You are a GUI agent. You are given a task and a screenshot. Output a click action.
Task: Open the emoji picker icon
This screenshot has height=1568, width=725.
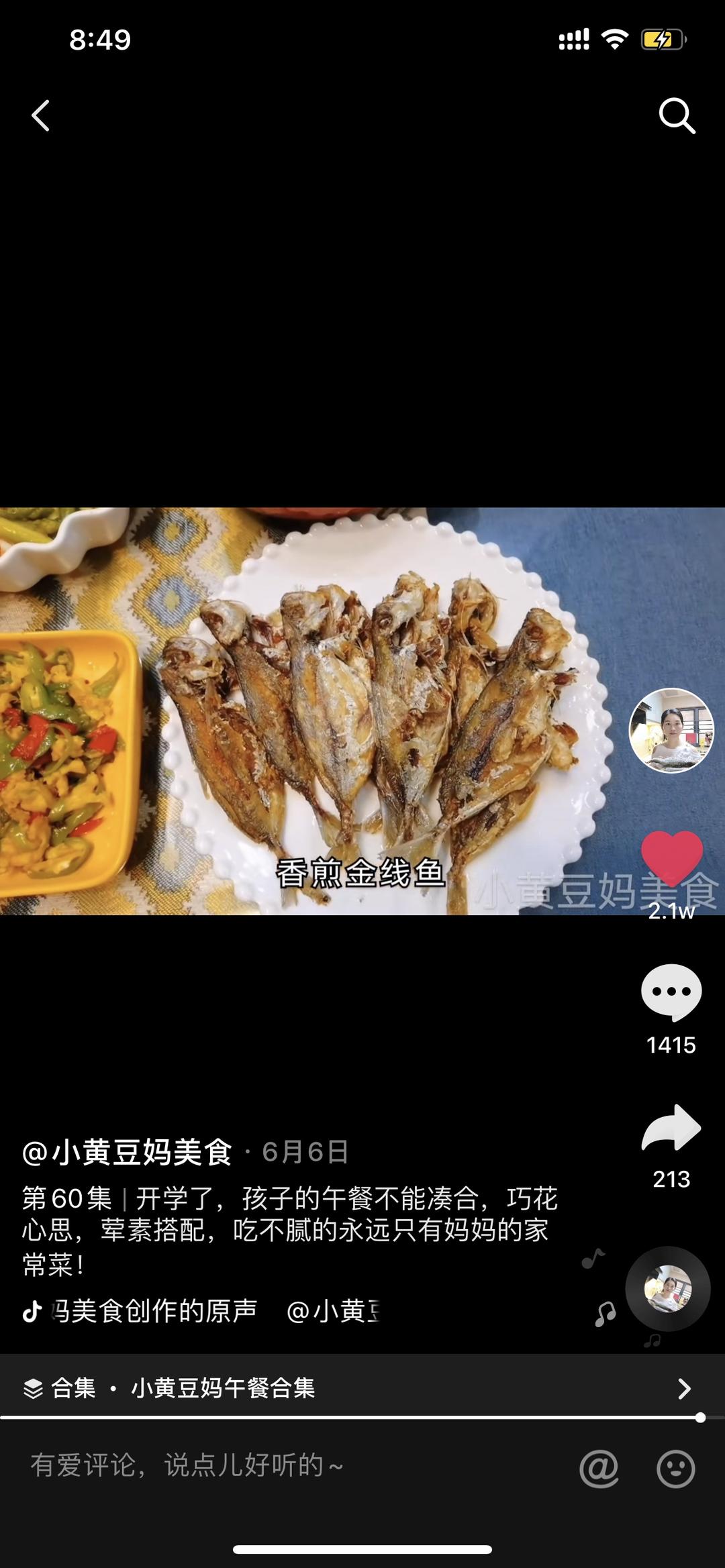pyautogui.click(x=675, y=1467)
